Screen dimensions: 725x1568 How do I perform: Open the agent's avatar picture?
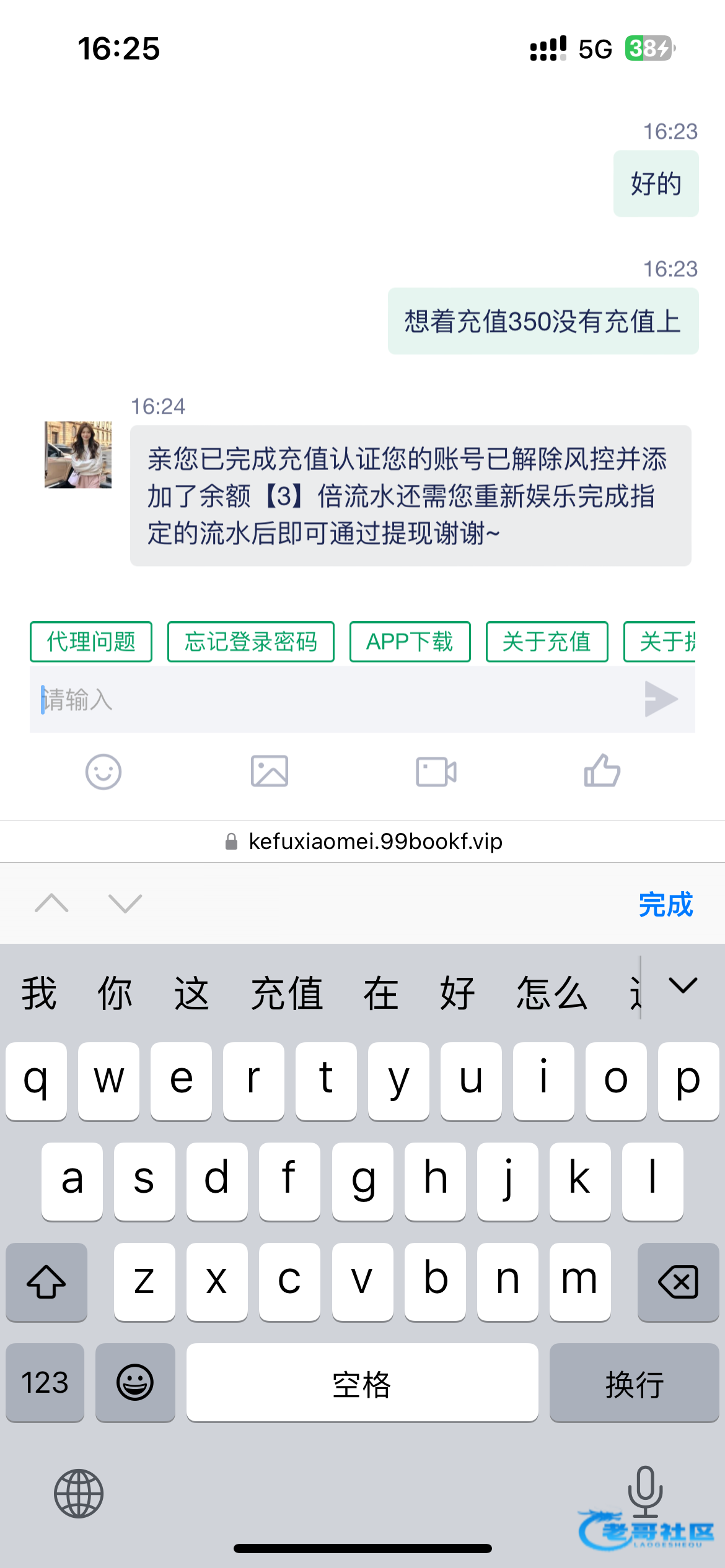tap(78, 455)
